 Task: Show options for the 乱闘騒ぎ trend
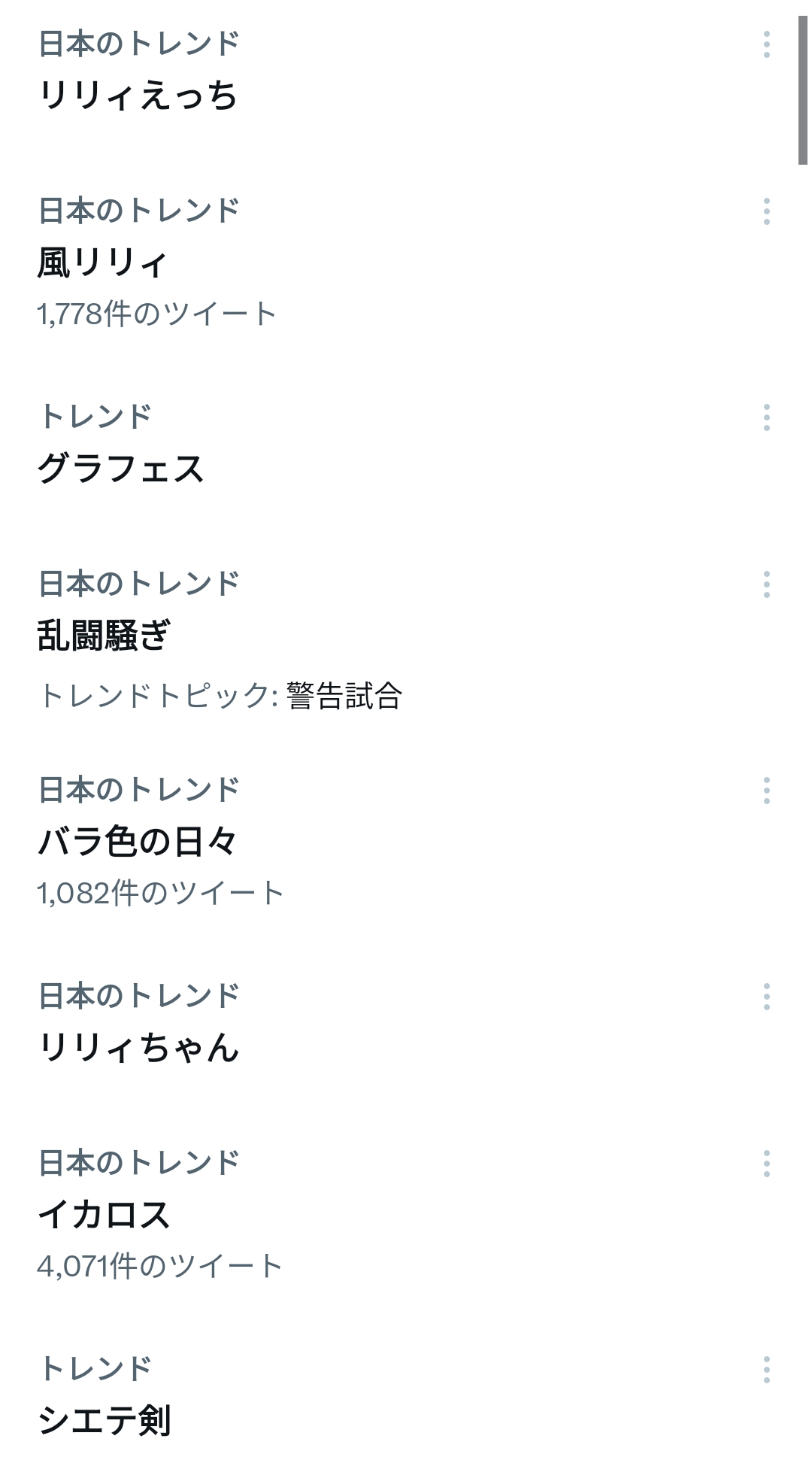766,584
